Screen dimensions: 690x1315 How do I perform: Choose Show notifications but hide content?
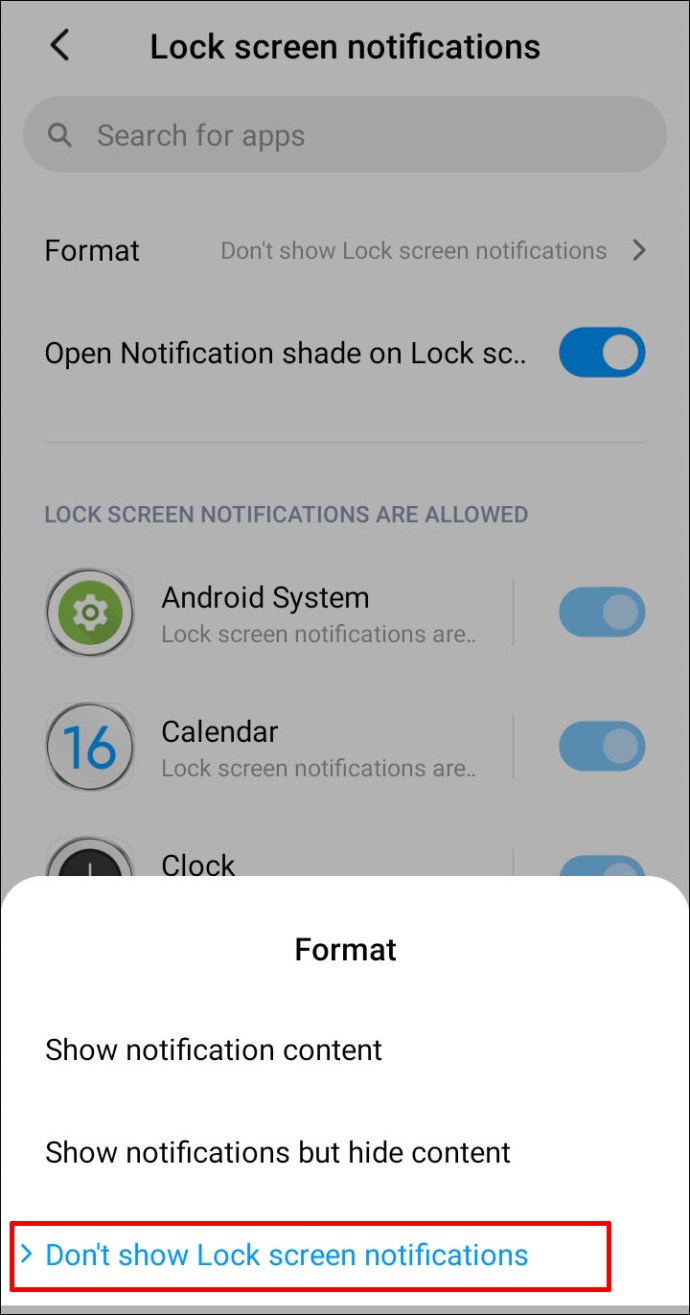(345, 1152)
